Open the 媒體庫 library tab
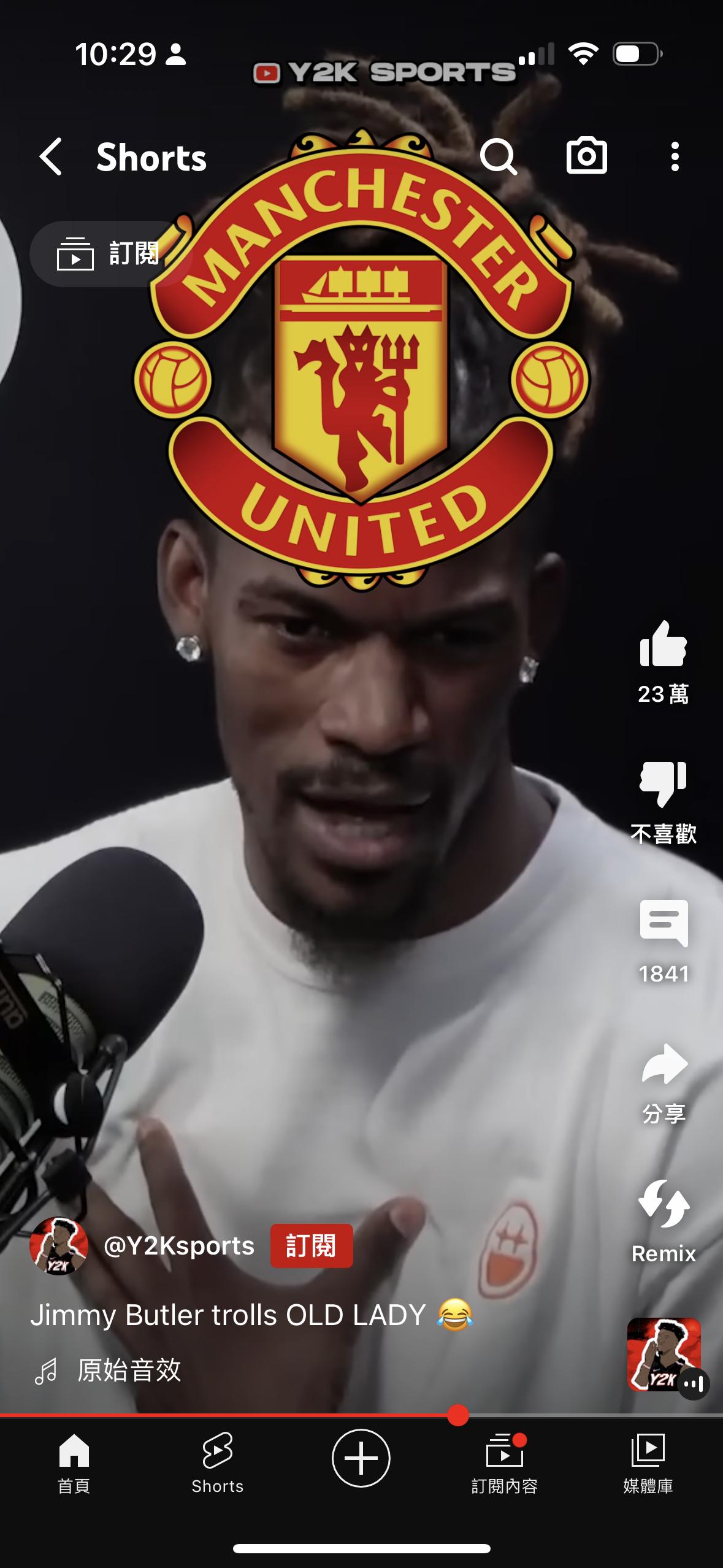Screen dimensions: 723x1568 coord(648,1463)
